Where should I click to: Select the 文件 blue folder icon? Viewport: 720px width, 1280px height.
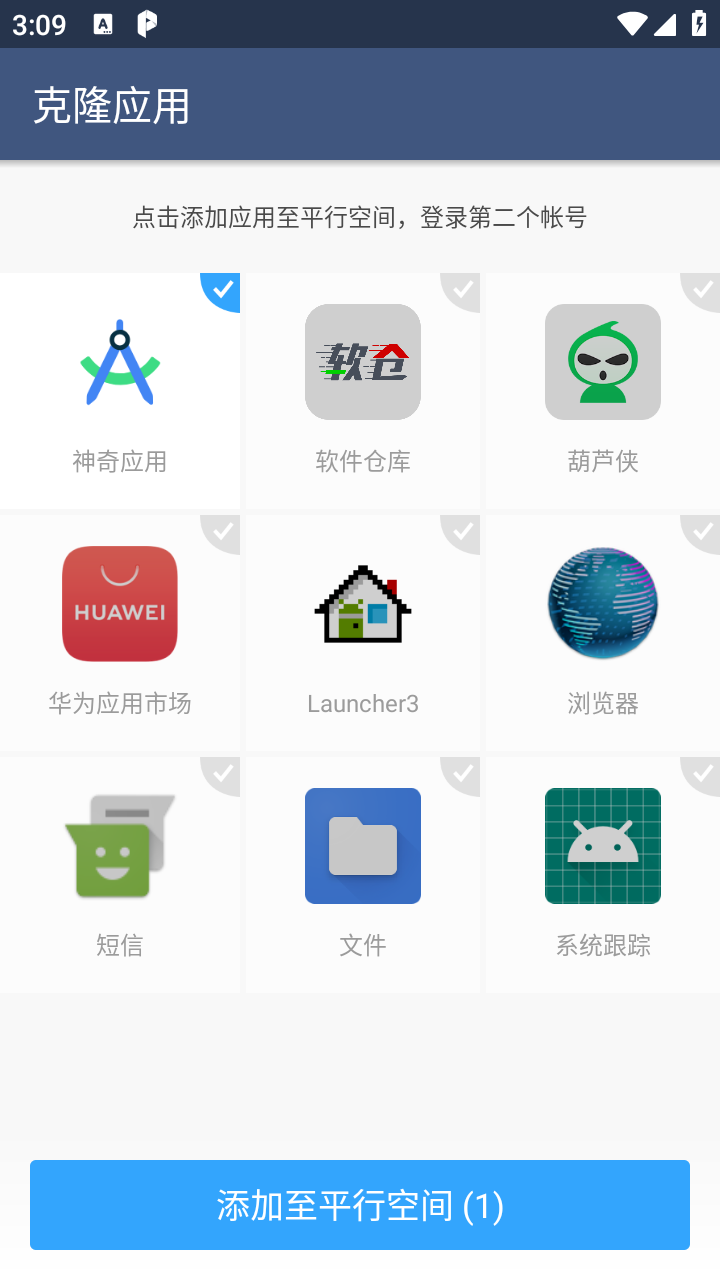(x=362, y=846)
